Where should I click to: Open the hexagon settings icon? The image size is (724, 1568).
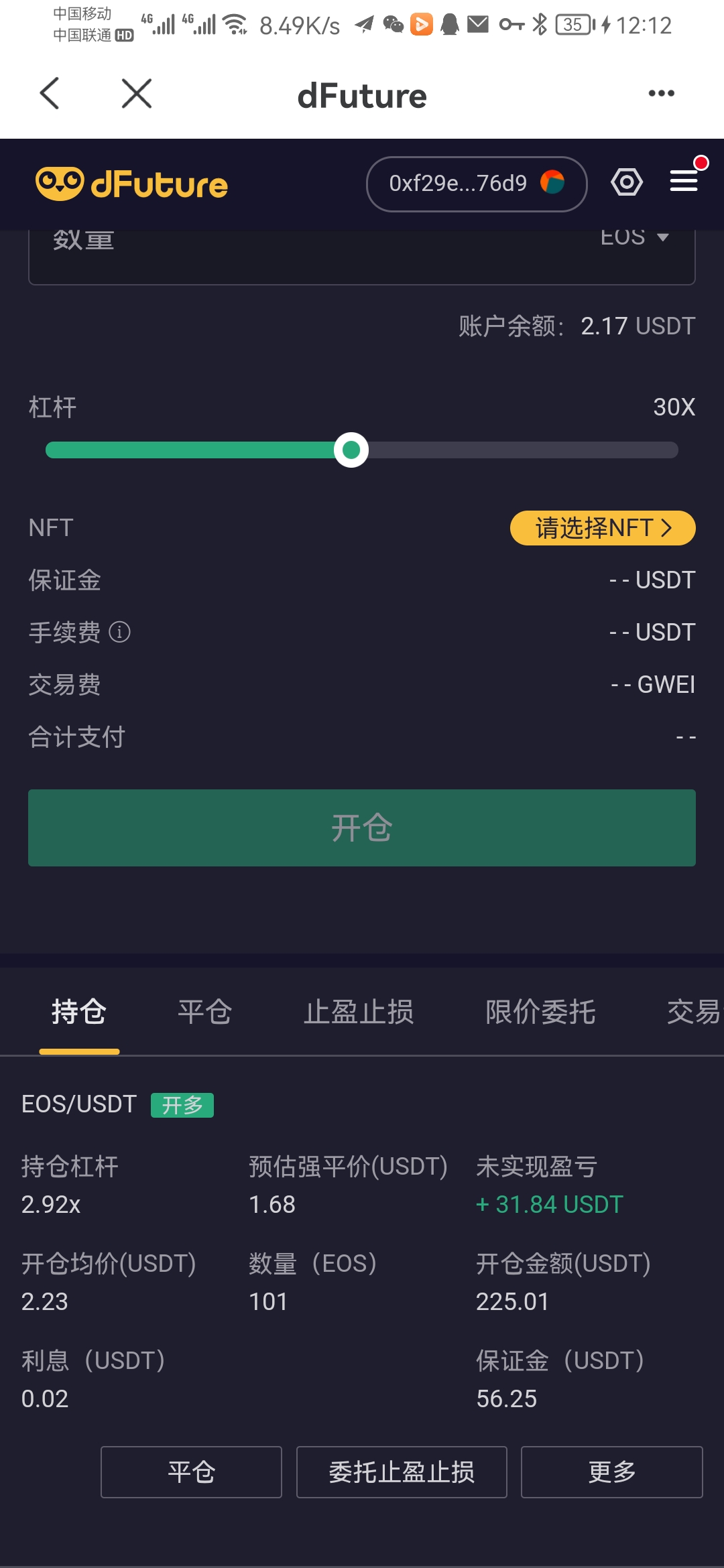[627, 182]
